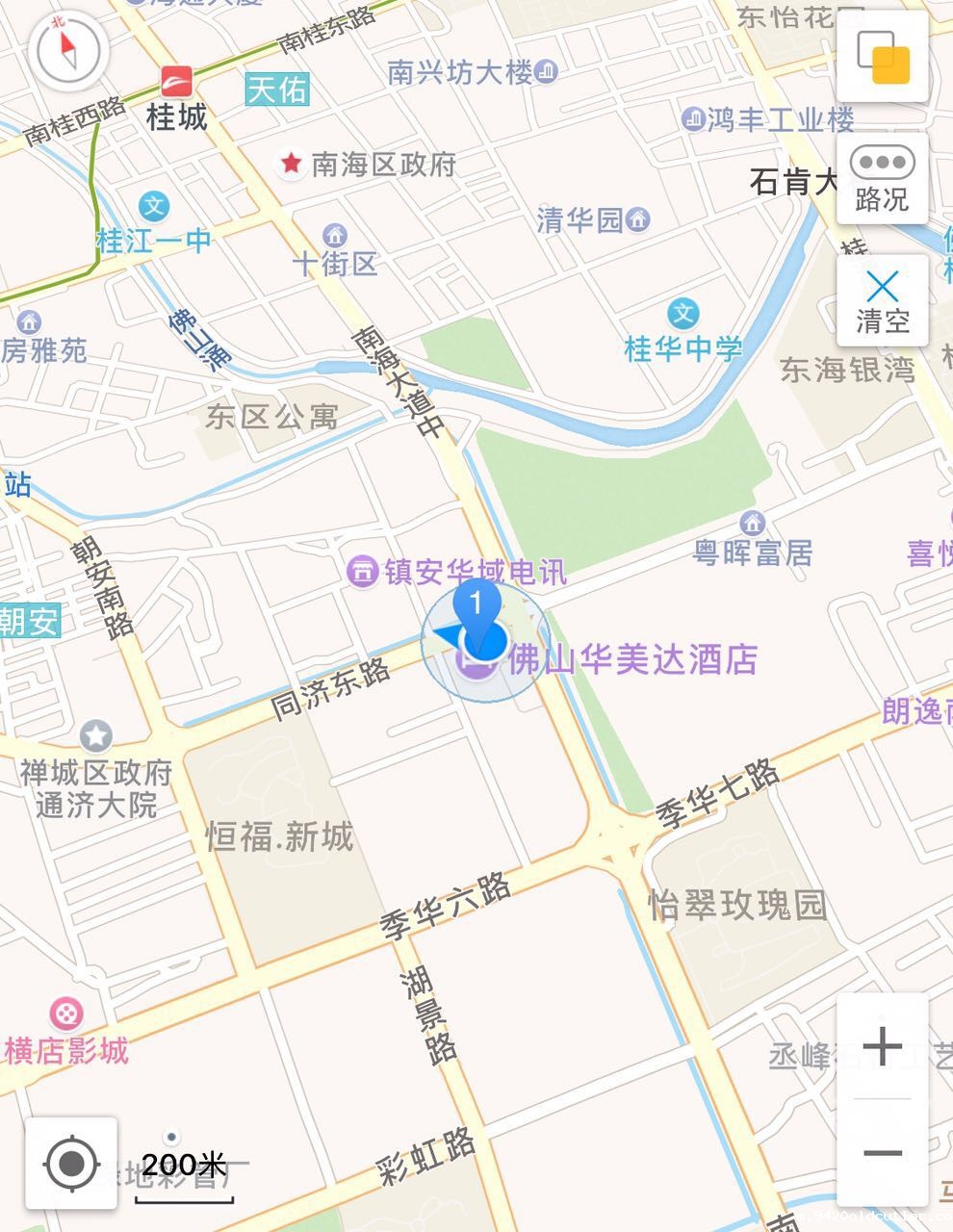Viewport: 953px width, 1232px height.
Task: Select the numbered marker 1 pin
Action: coord(477,606)
